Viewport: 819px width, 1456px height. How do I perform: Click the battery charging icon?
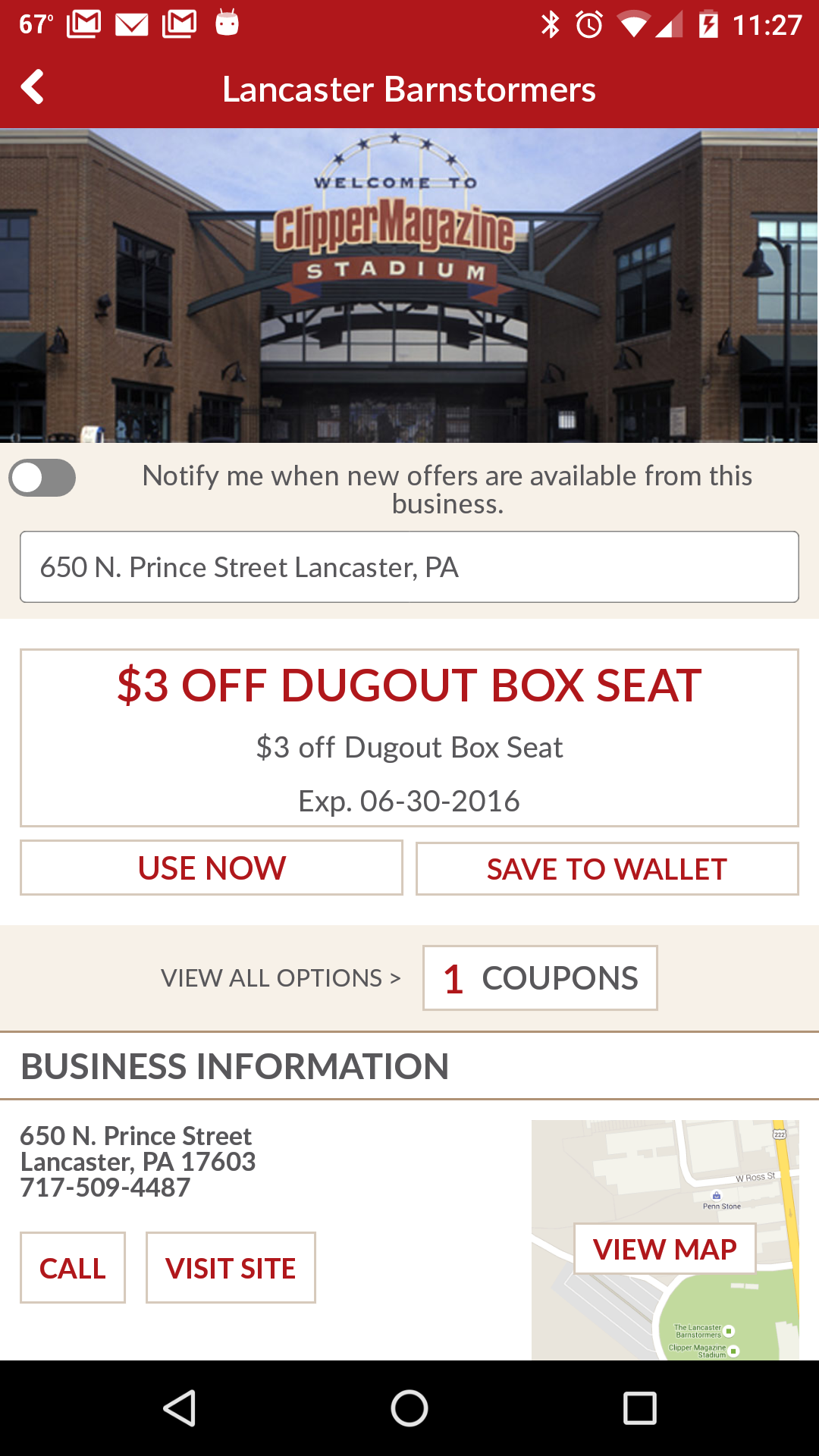click(709, 24)
